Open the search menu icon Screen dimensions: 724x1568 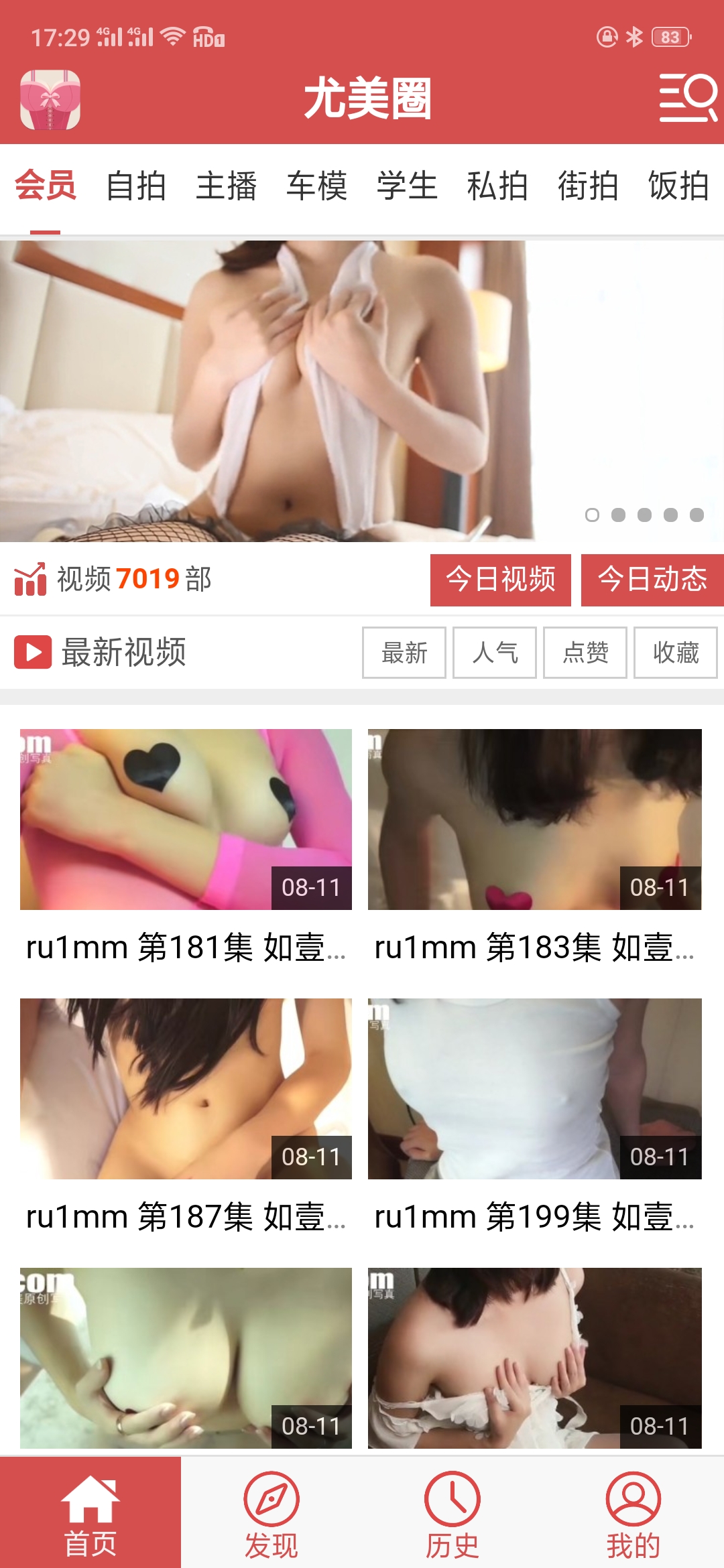pos(688,98)
